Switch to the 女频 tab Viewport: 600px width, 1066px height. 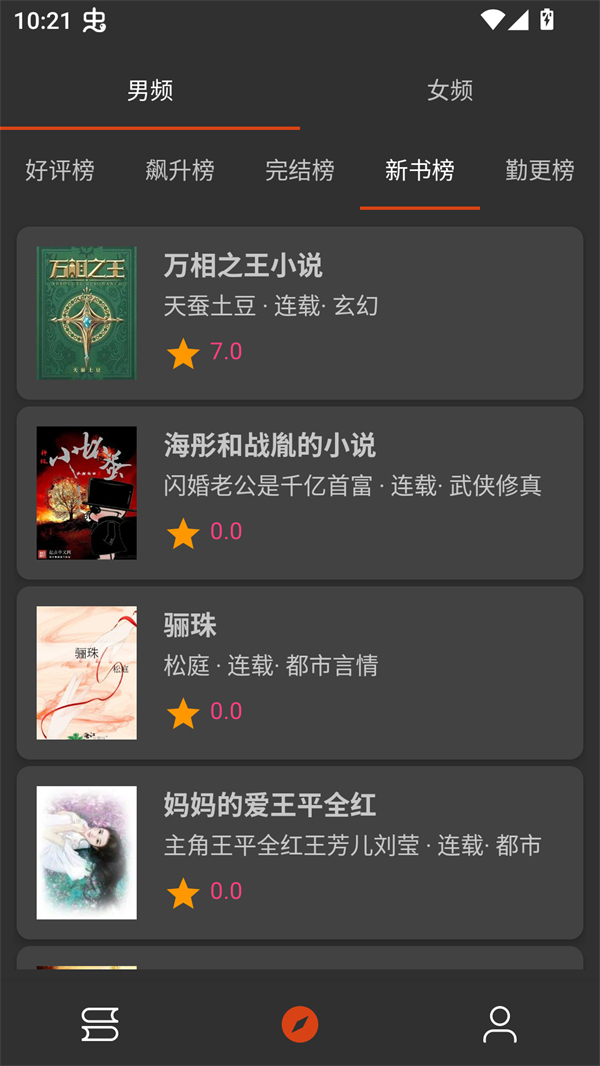coord(450,91)
